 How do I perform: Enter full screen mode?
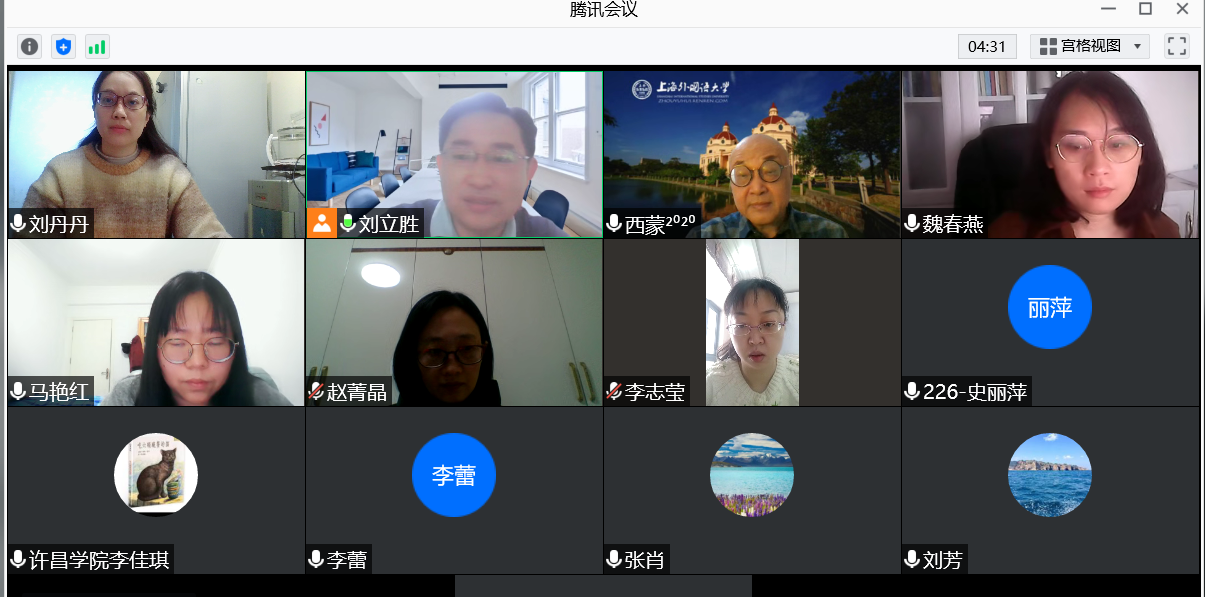pos(1177,46)
